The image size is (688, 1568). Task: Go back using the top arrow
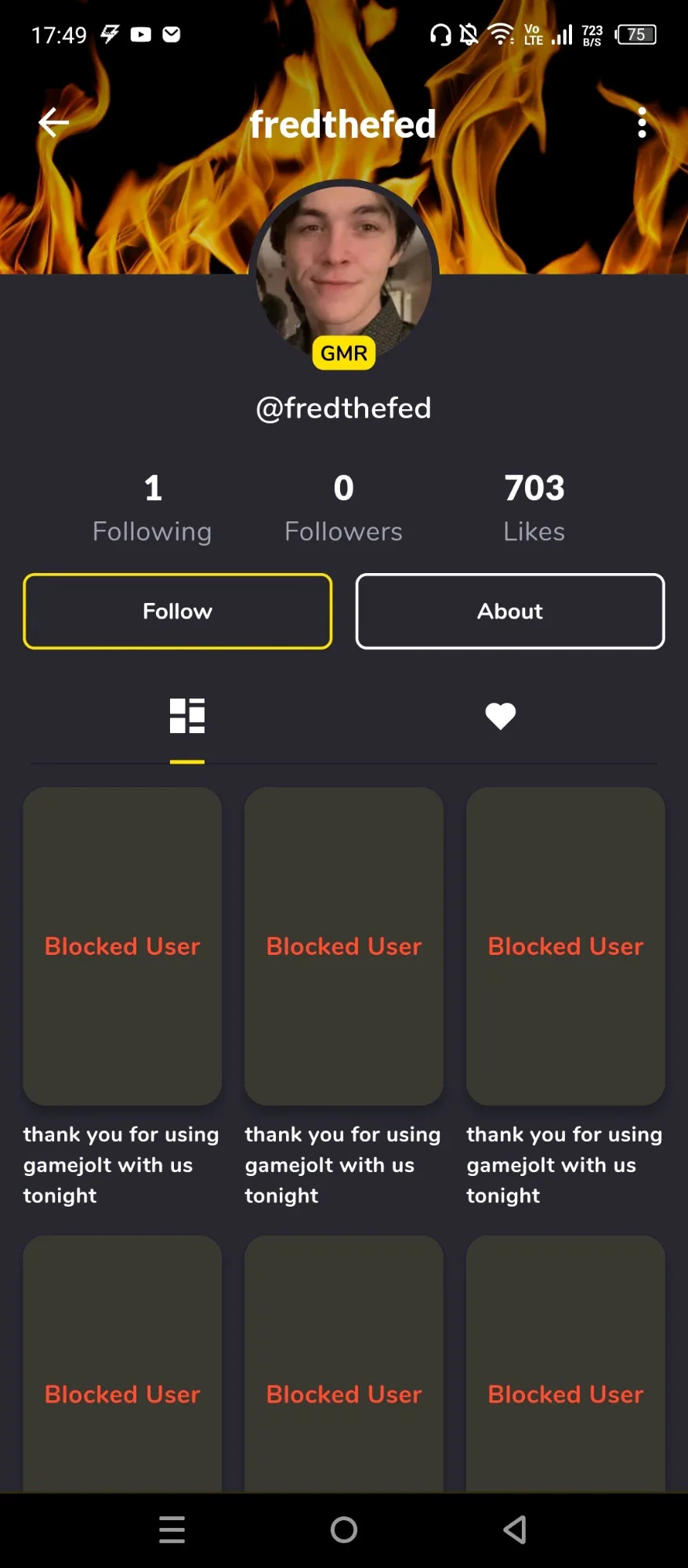(53, 122)
